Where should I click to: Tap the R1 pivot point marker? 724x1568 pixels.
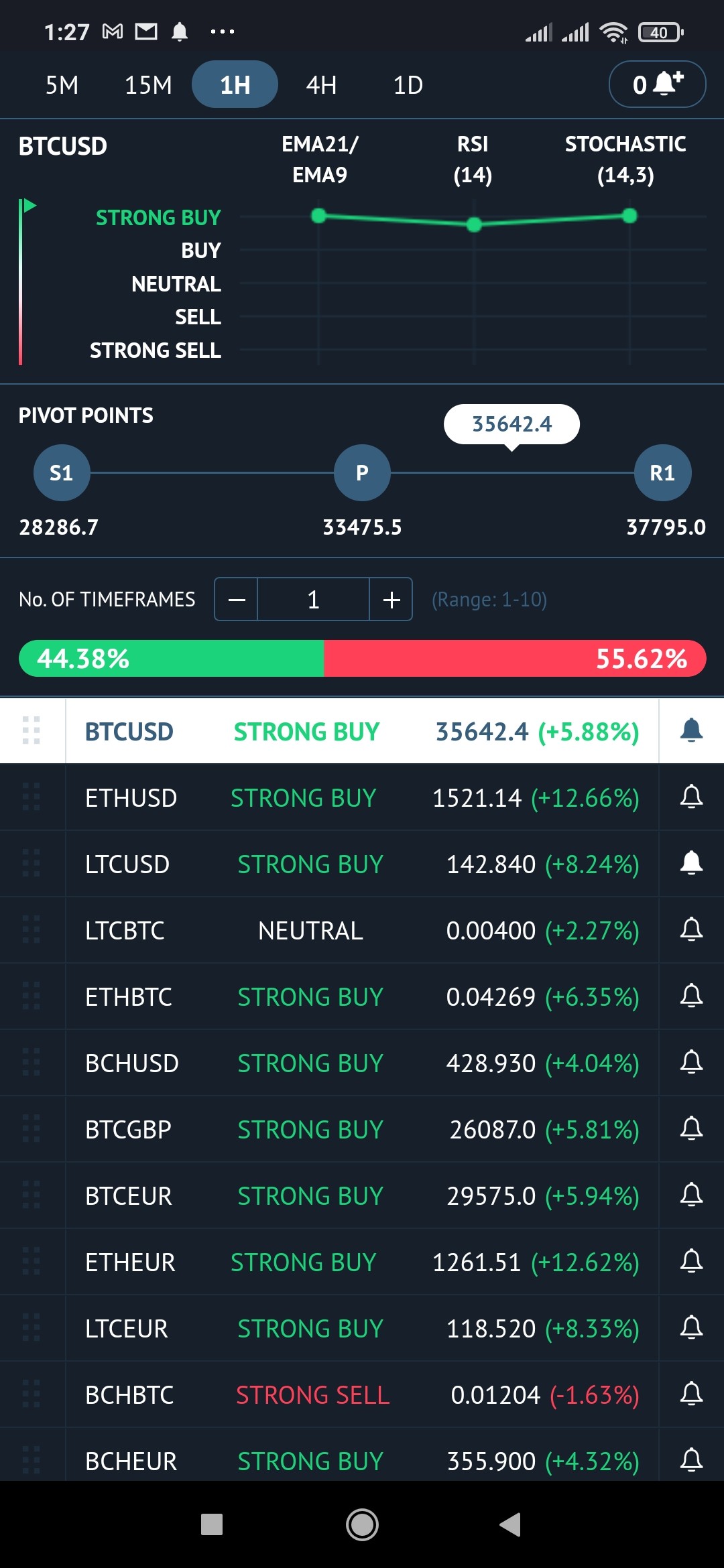662,472
